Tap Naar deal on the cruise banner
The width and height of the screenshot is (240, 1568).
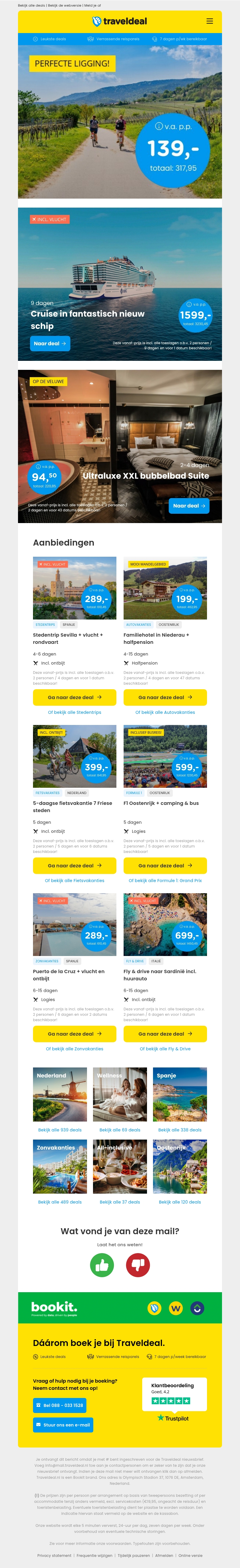click(50, 343)
